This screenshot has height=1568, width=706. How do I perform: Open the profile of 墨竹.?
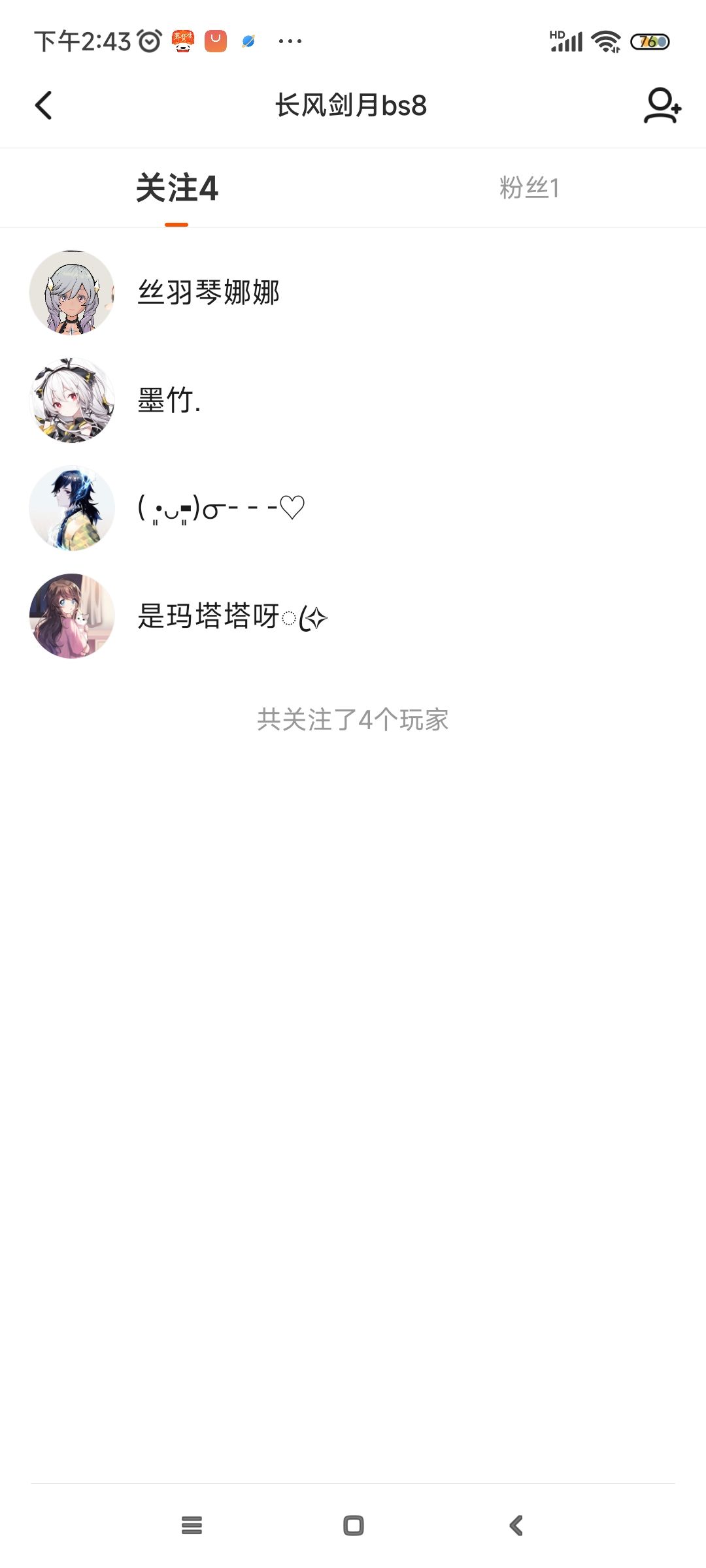pos(169,400)
